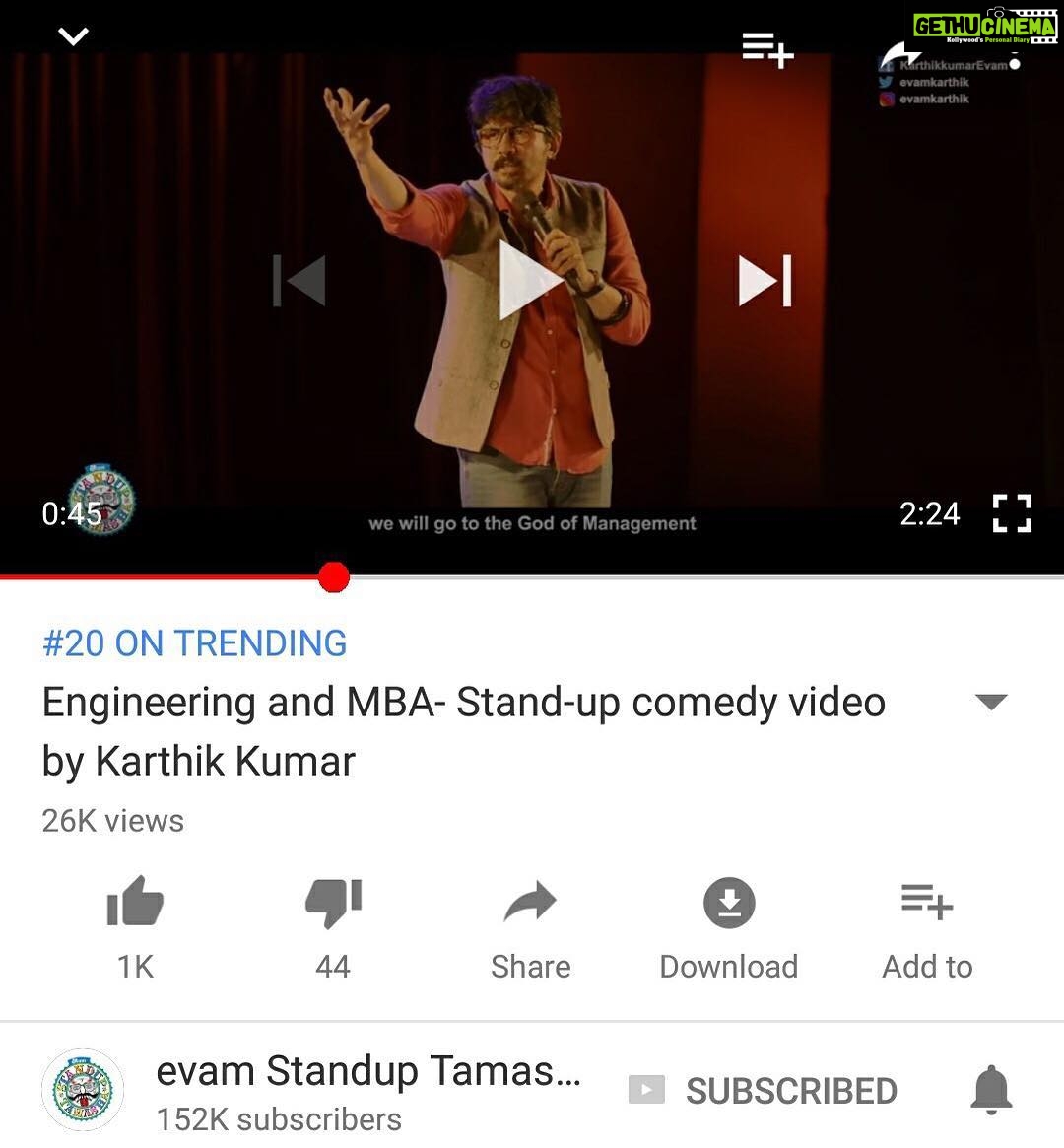Minimize the video player with the down chevron
Viewport: 1064px width, 1148px height.
click(74, 37)
